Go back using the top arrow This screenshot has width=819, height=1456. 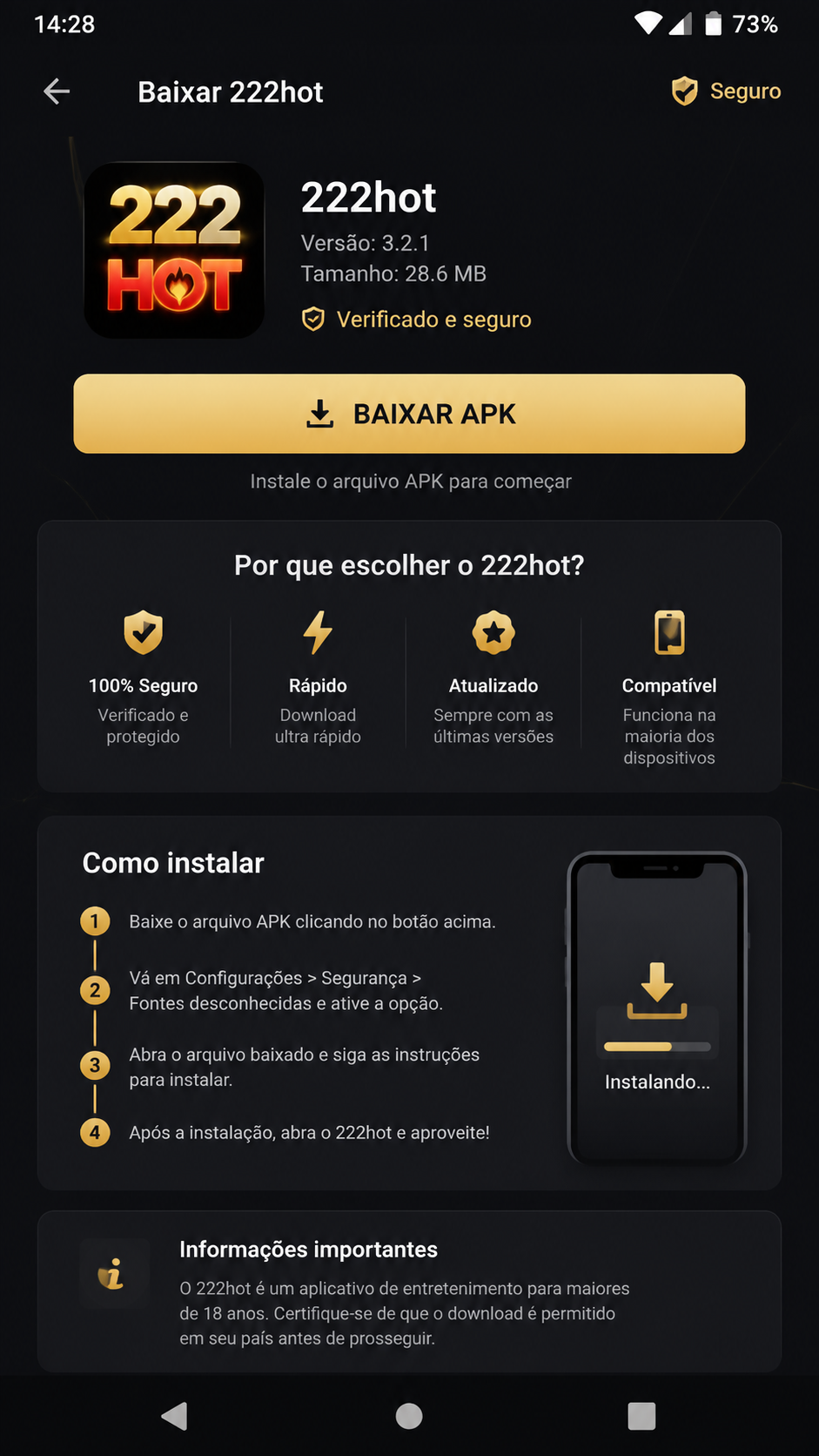coord(57,91)
